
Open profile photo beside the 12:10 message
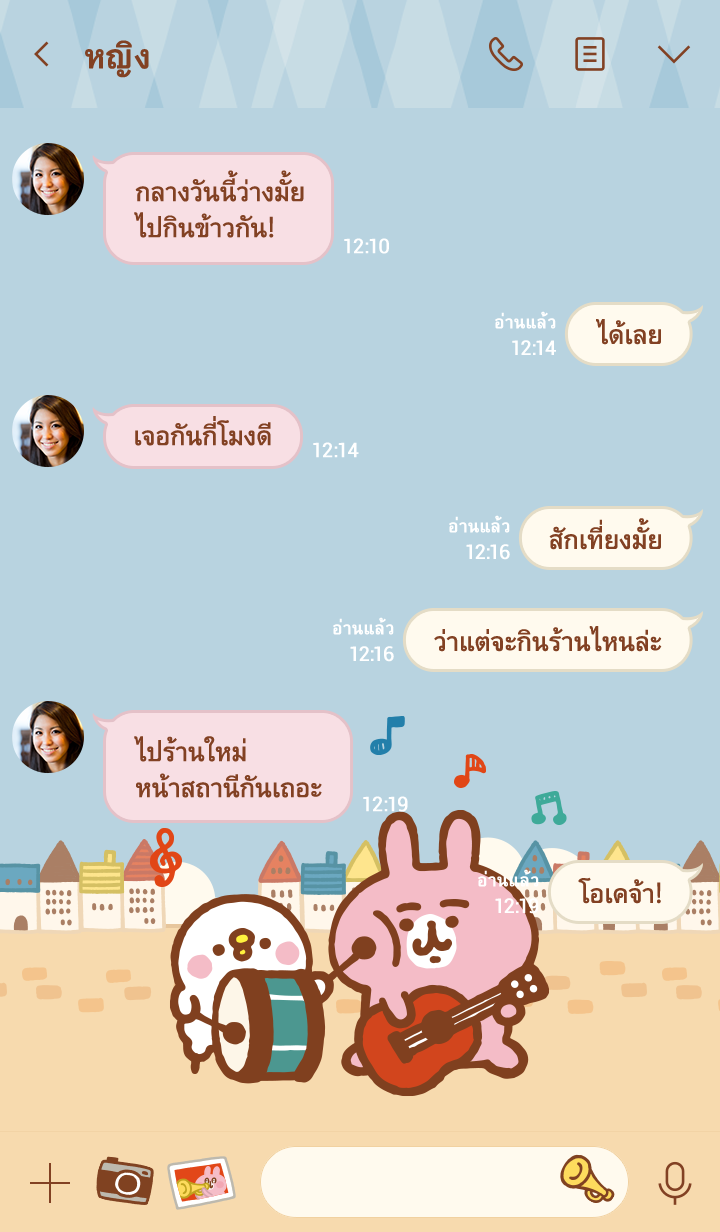coord(48,179)
